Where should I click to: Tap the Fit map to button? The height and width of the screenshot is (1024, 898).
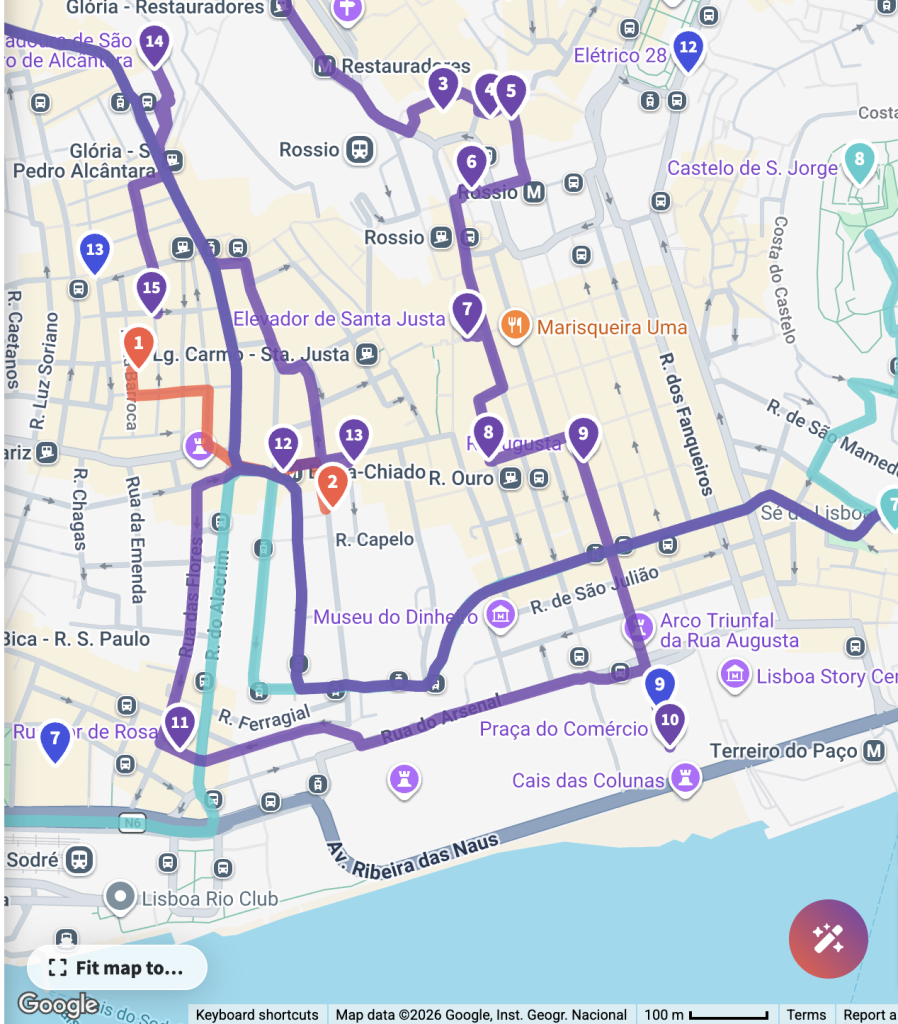[x=116, y=968]
